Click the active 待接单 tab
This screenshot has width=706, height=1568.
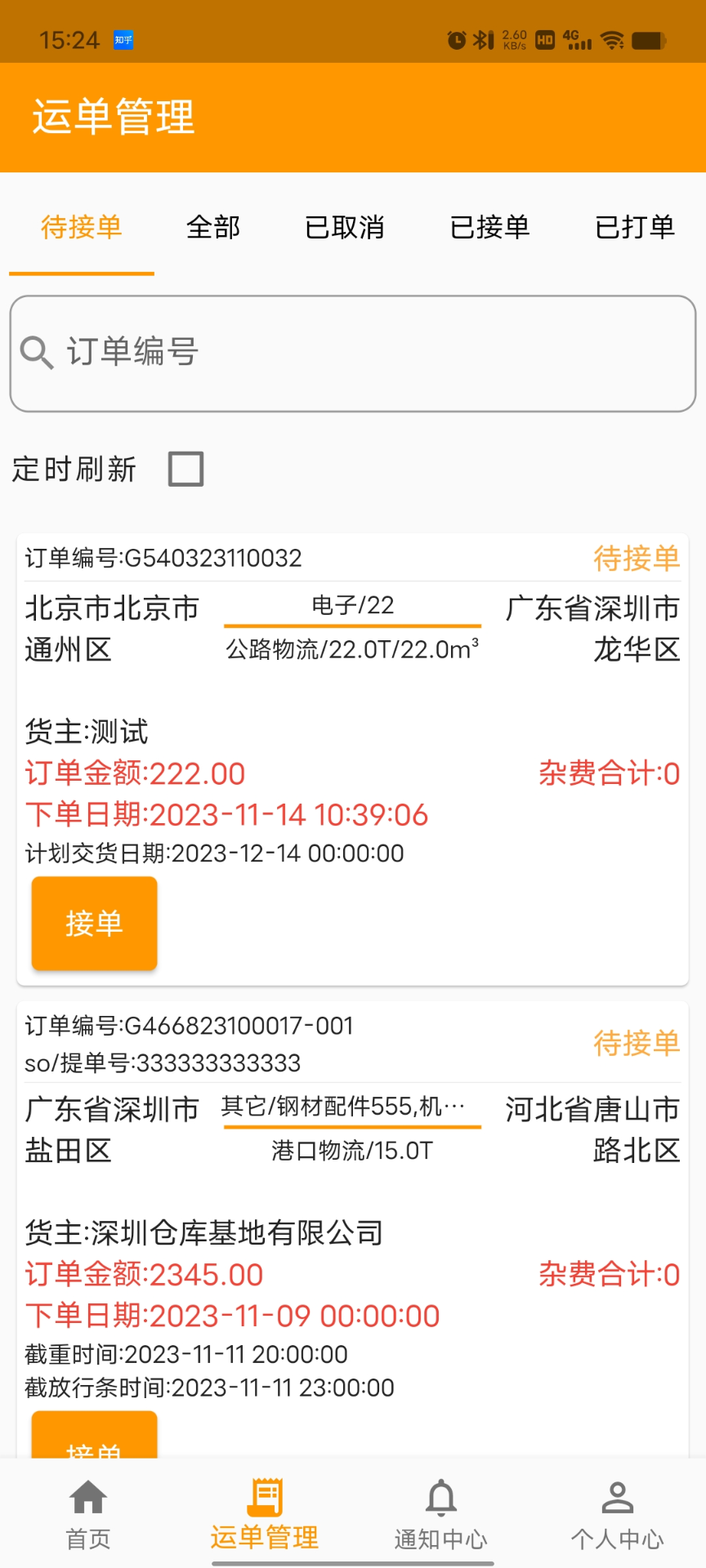point(81,229)
